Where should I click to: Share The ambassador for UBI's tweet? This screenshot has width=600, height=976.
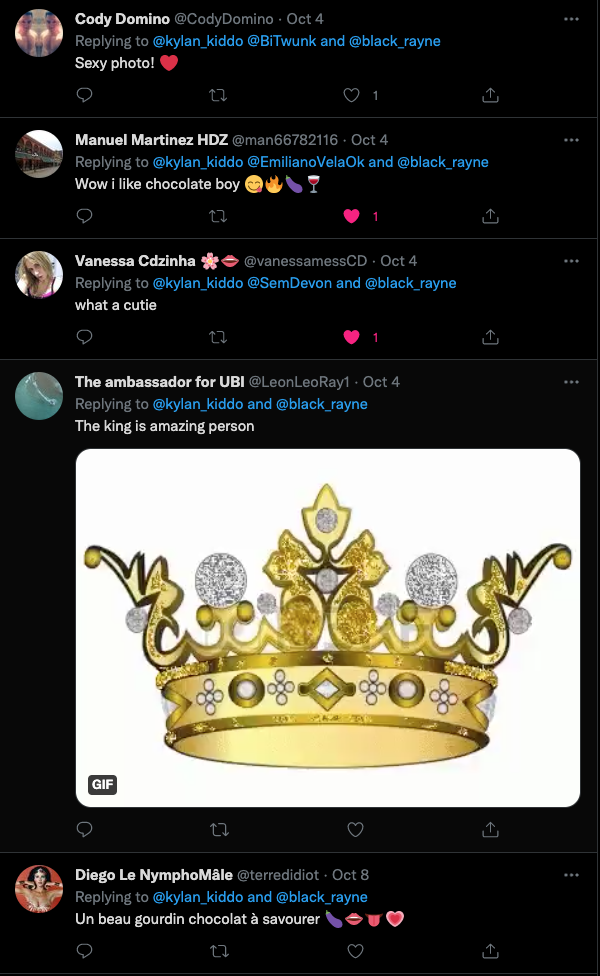[490, 829]
